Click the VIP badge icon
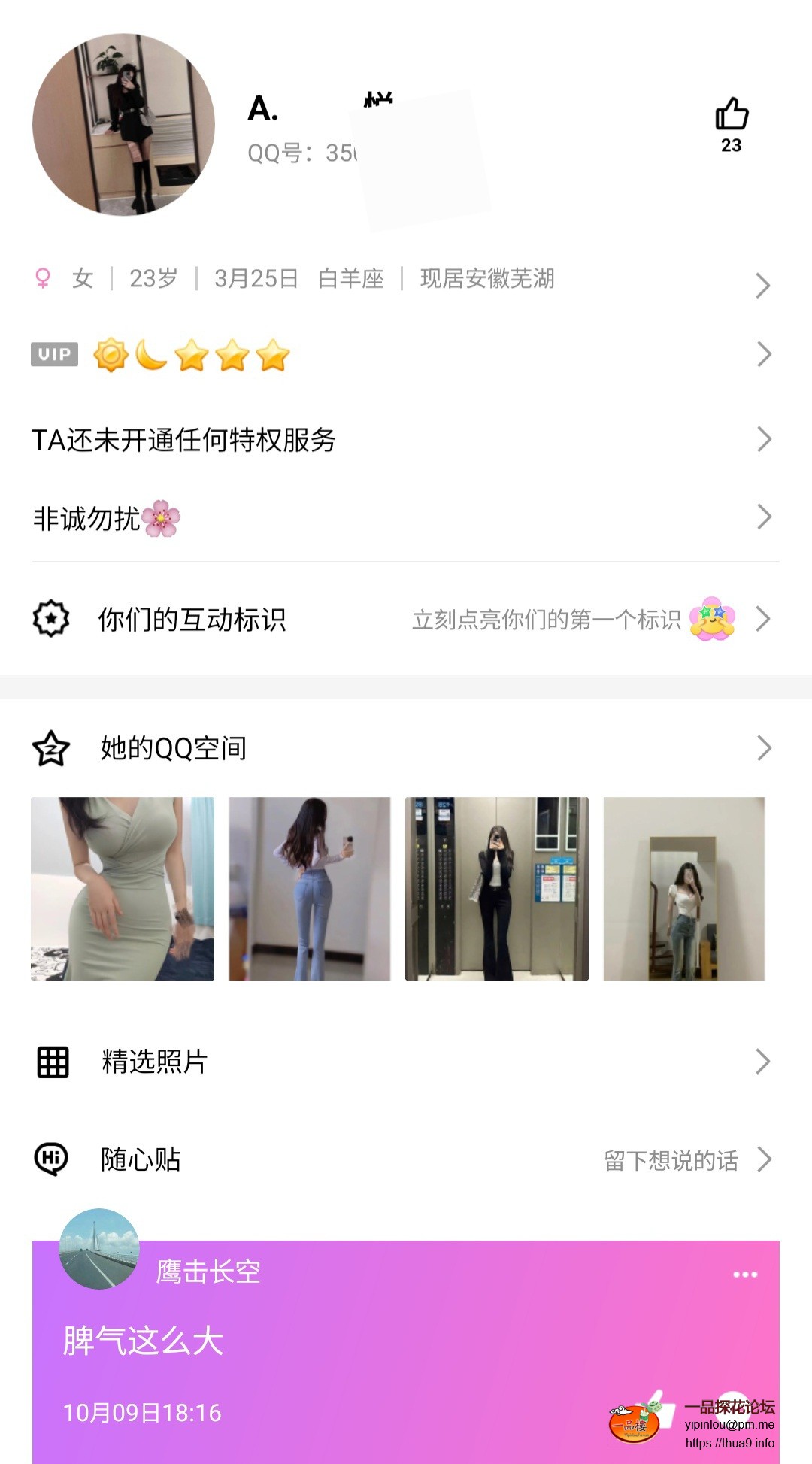The image size is (812, 1464). click(54, 354)
